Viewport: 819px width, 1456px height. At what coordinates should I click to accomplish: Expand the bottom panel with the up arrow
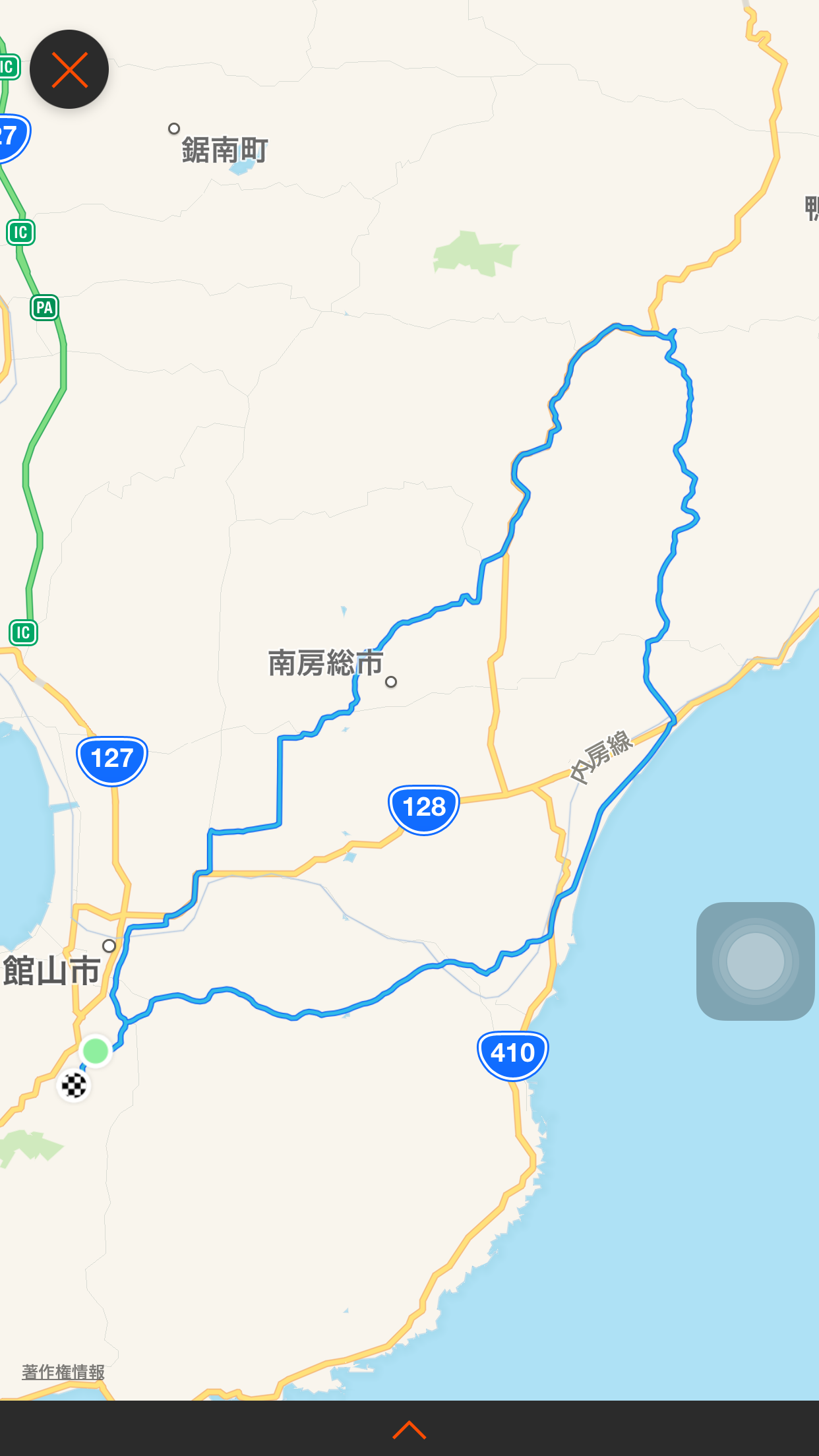(x=409, y=1429)
